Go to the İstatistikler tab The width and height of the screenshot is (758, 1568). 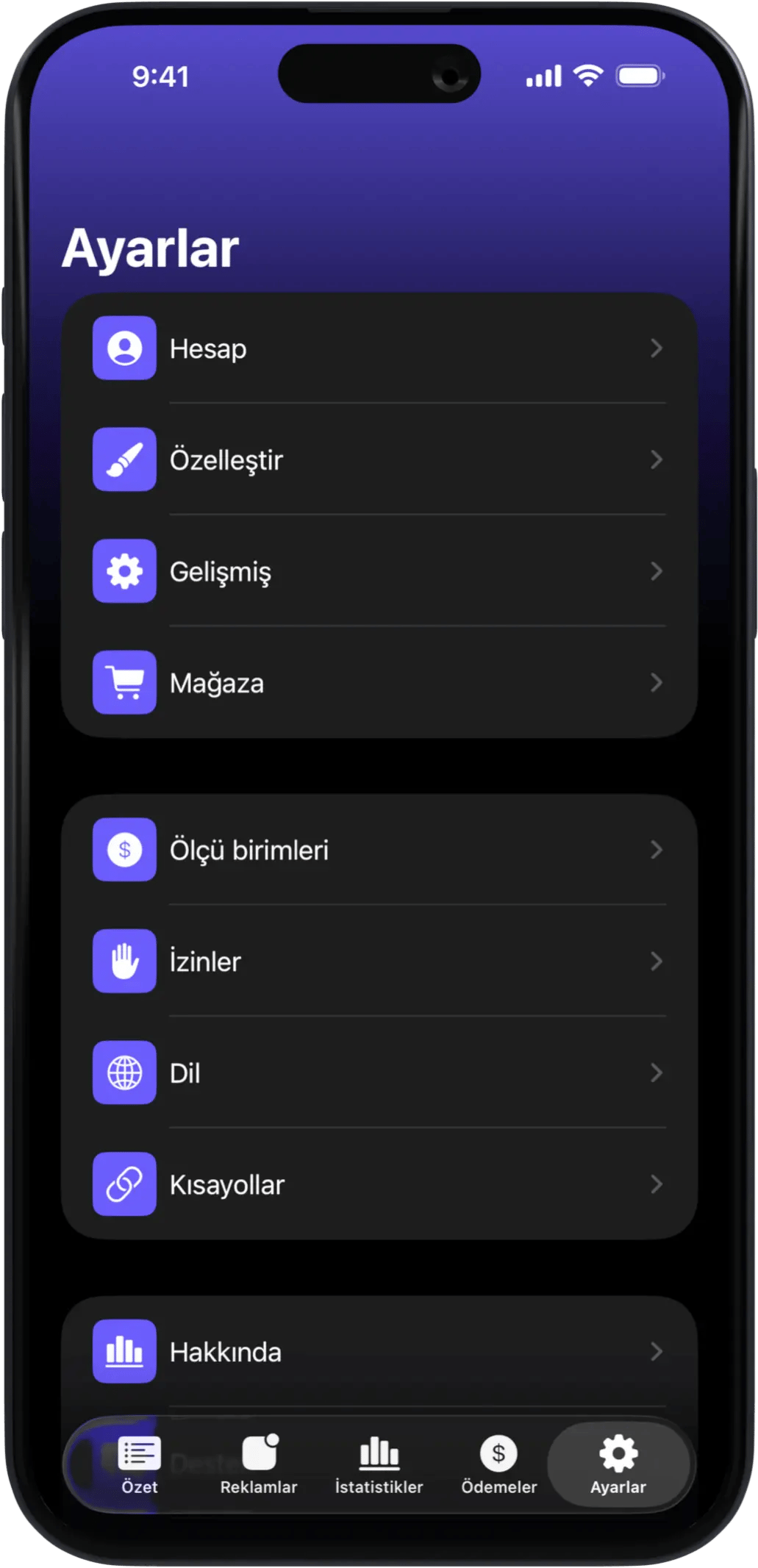[379, 1464]
